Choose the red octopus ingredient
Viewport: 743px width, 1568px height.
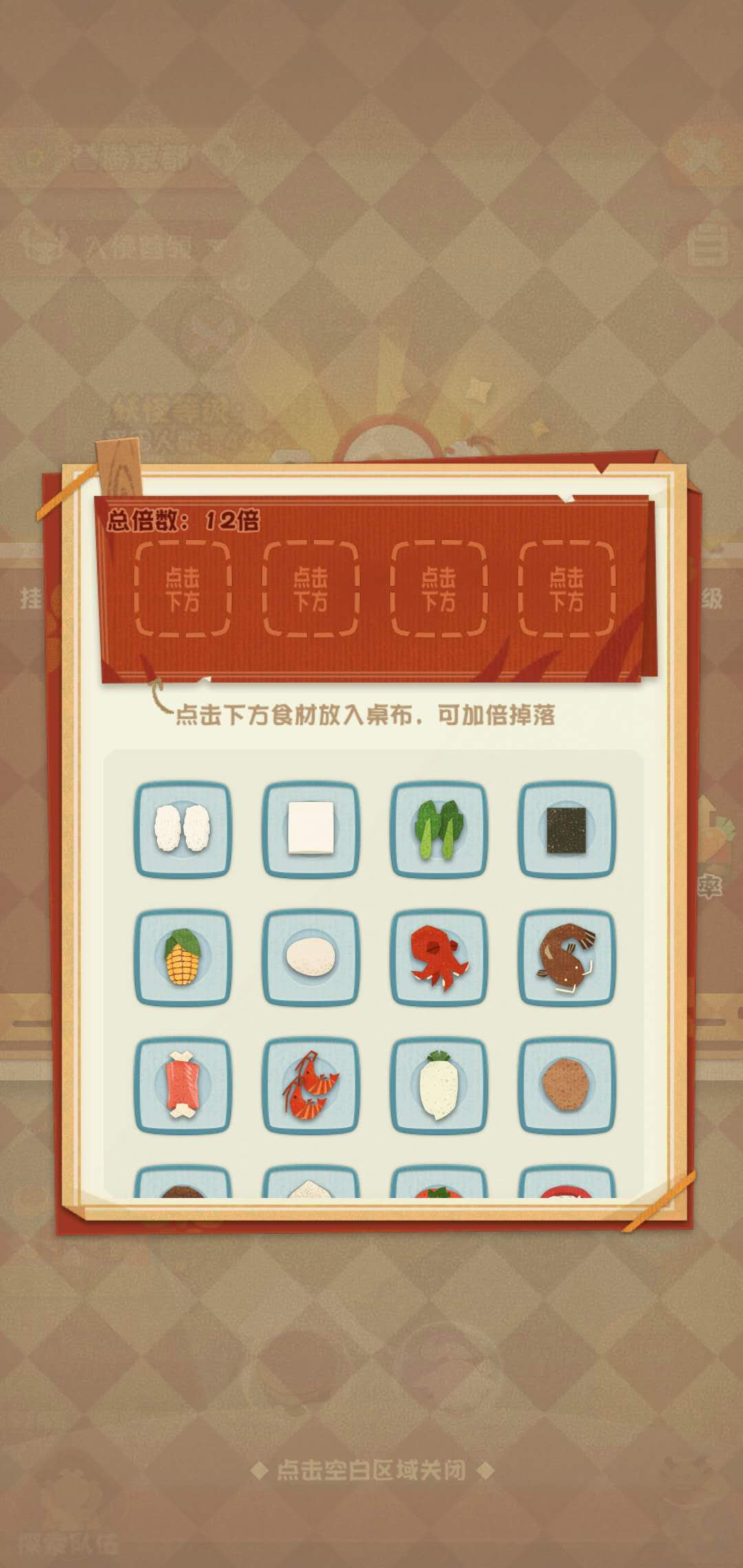[x=438, y=957]
